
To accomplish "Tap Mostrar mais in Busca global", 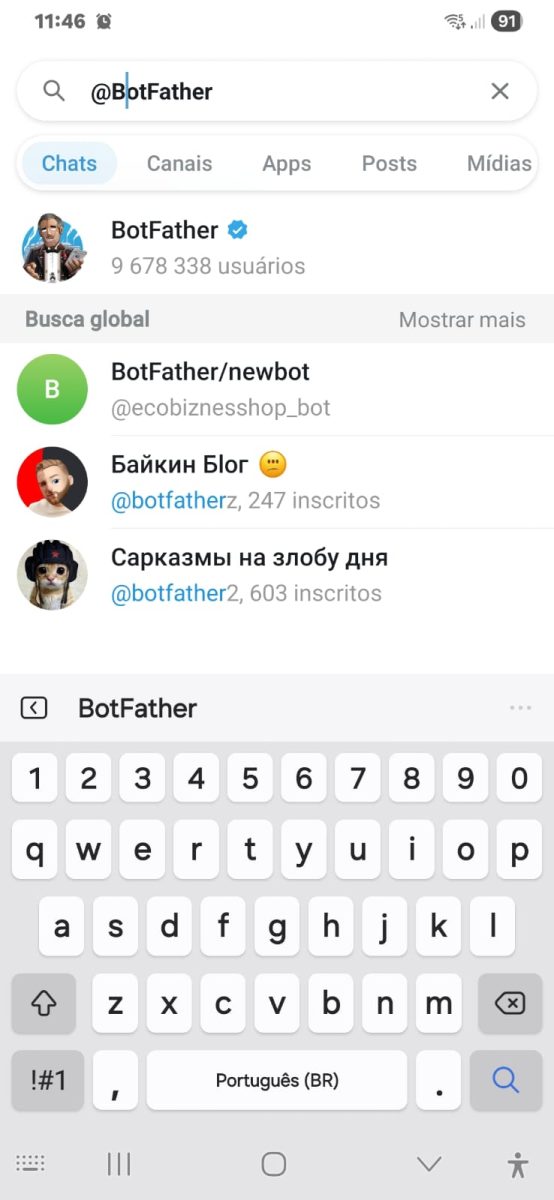I will click(462, 320).
